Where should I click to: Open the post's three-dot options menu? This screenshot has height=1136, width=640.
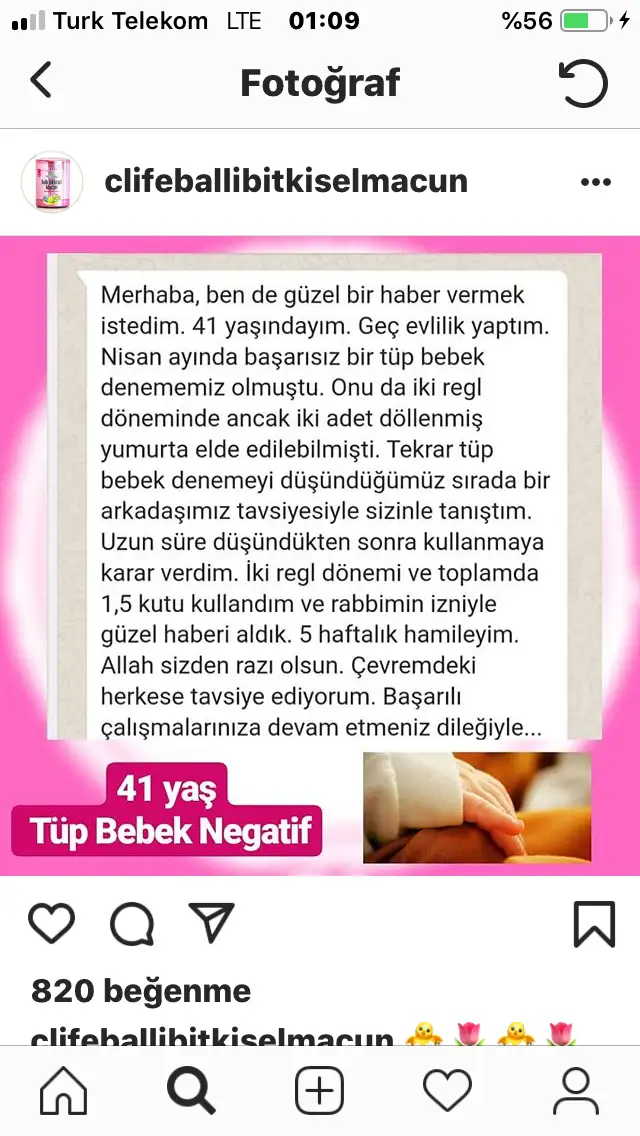click(x=595, y=182)
